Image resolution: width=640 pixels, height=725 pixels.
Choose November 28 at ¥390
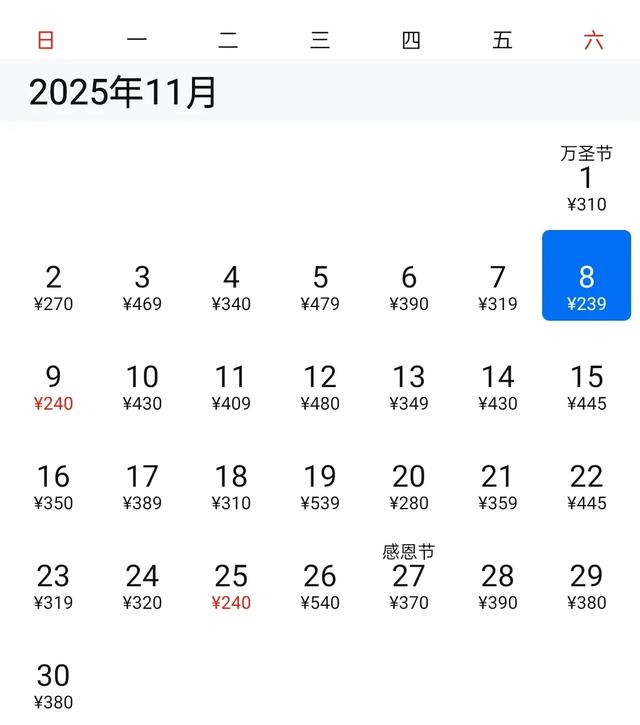(498, 585)
